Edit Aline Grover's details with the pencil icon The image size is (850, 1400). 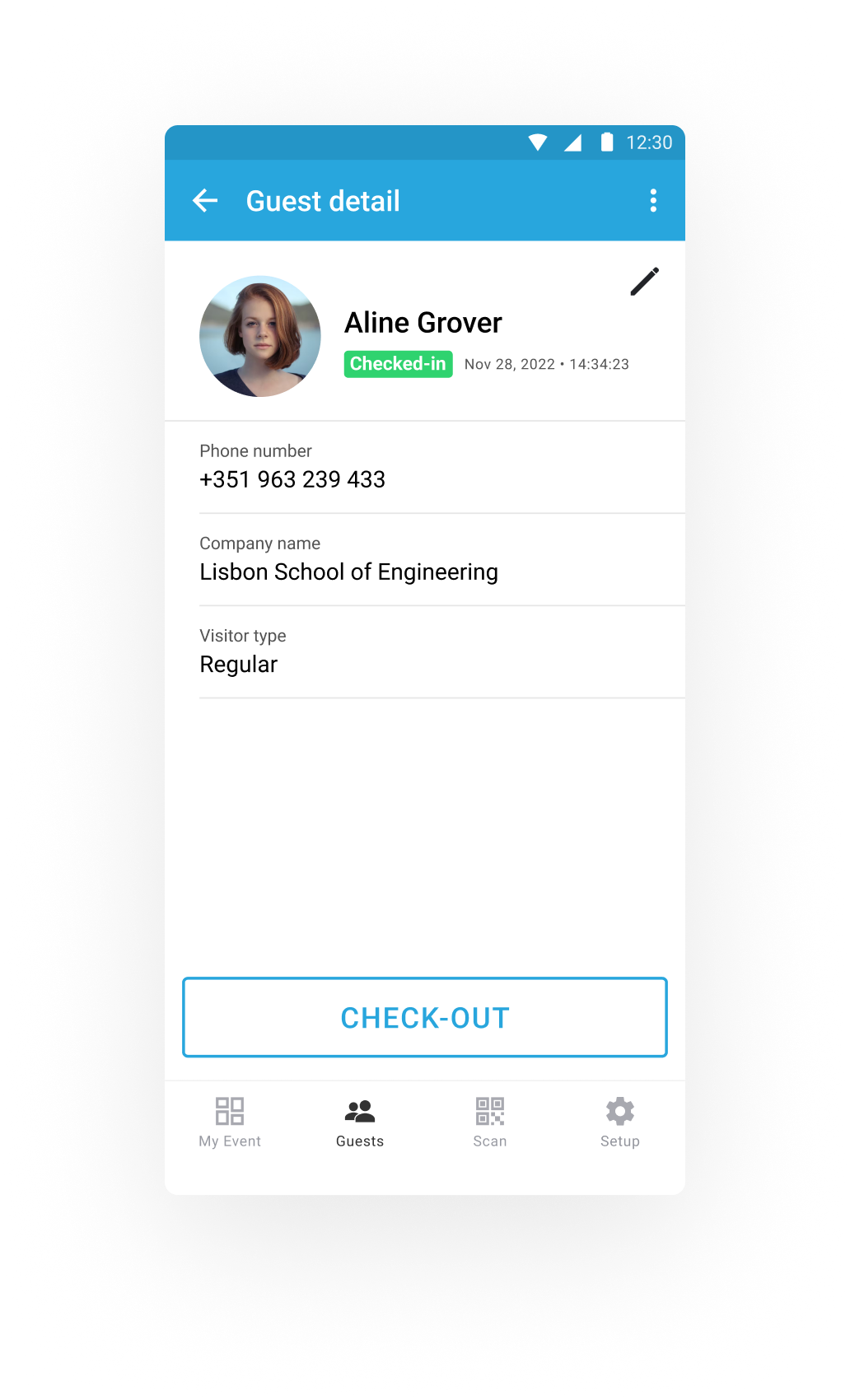click(x=644, y=282)
